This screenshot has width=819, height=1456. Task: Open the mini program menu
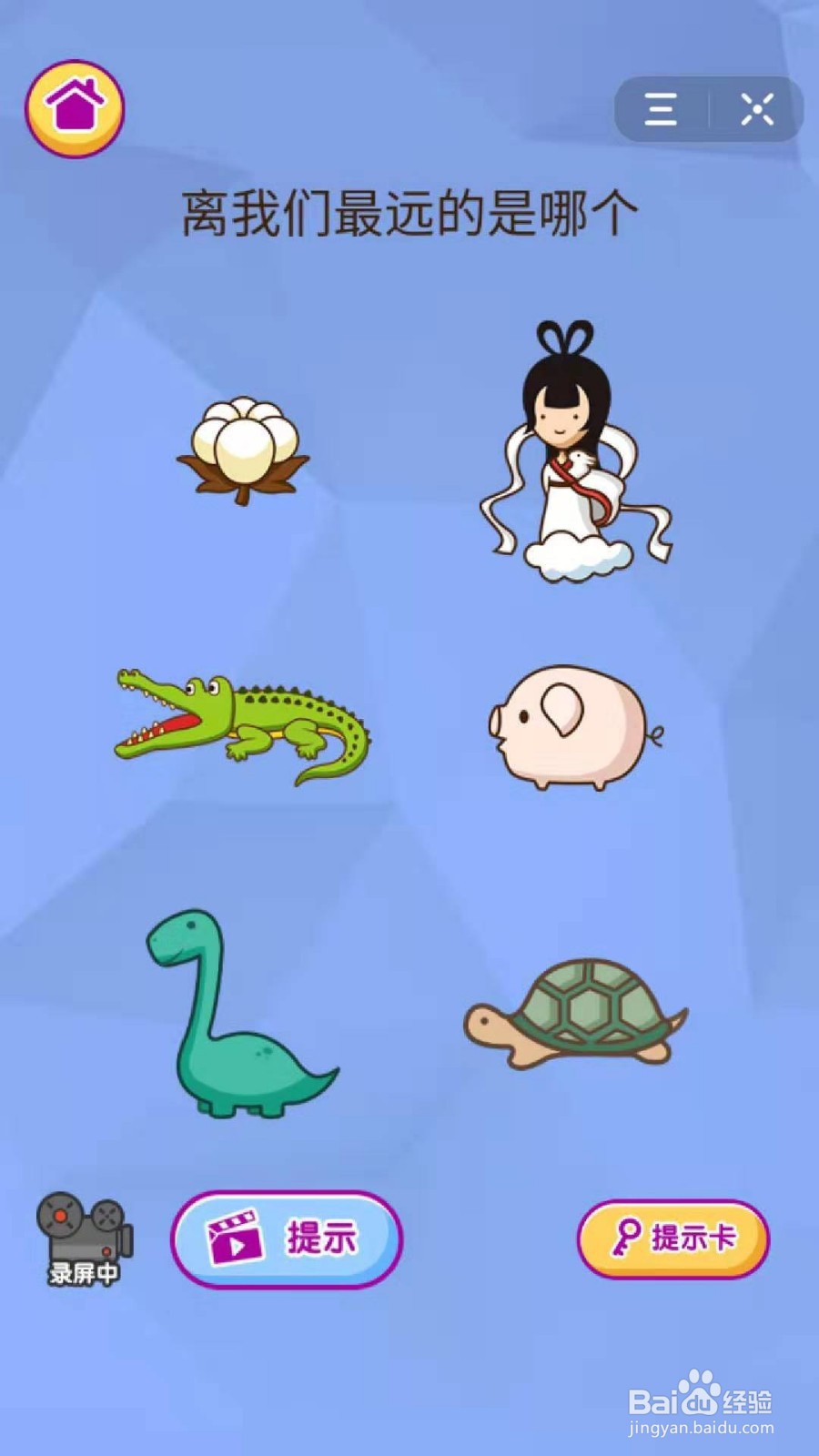pos(662,109)
